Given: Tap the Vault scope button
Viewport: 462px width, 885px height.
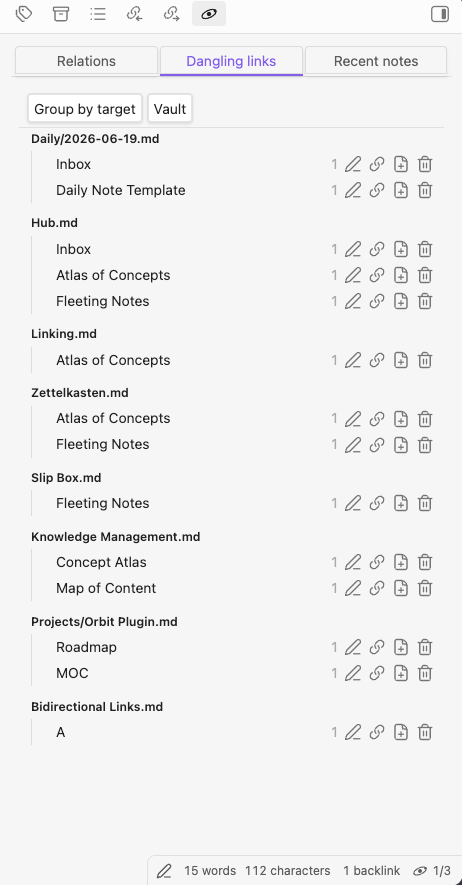Looking at the screenshot, I should pos(170,109).
